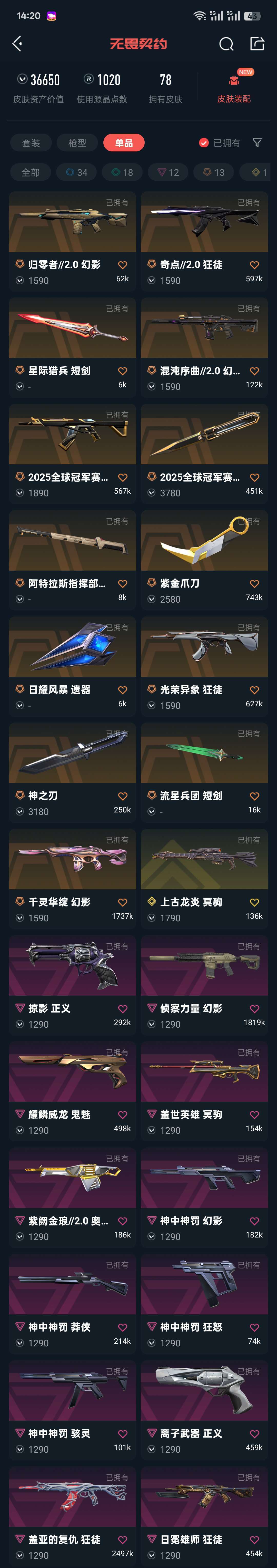The height and width of the screenshot is (1568, 277).
Task: Select the 单品 tab
Action: [124, 143]
